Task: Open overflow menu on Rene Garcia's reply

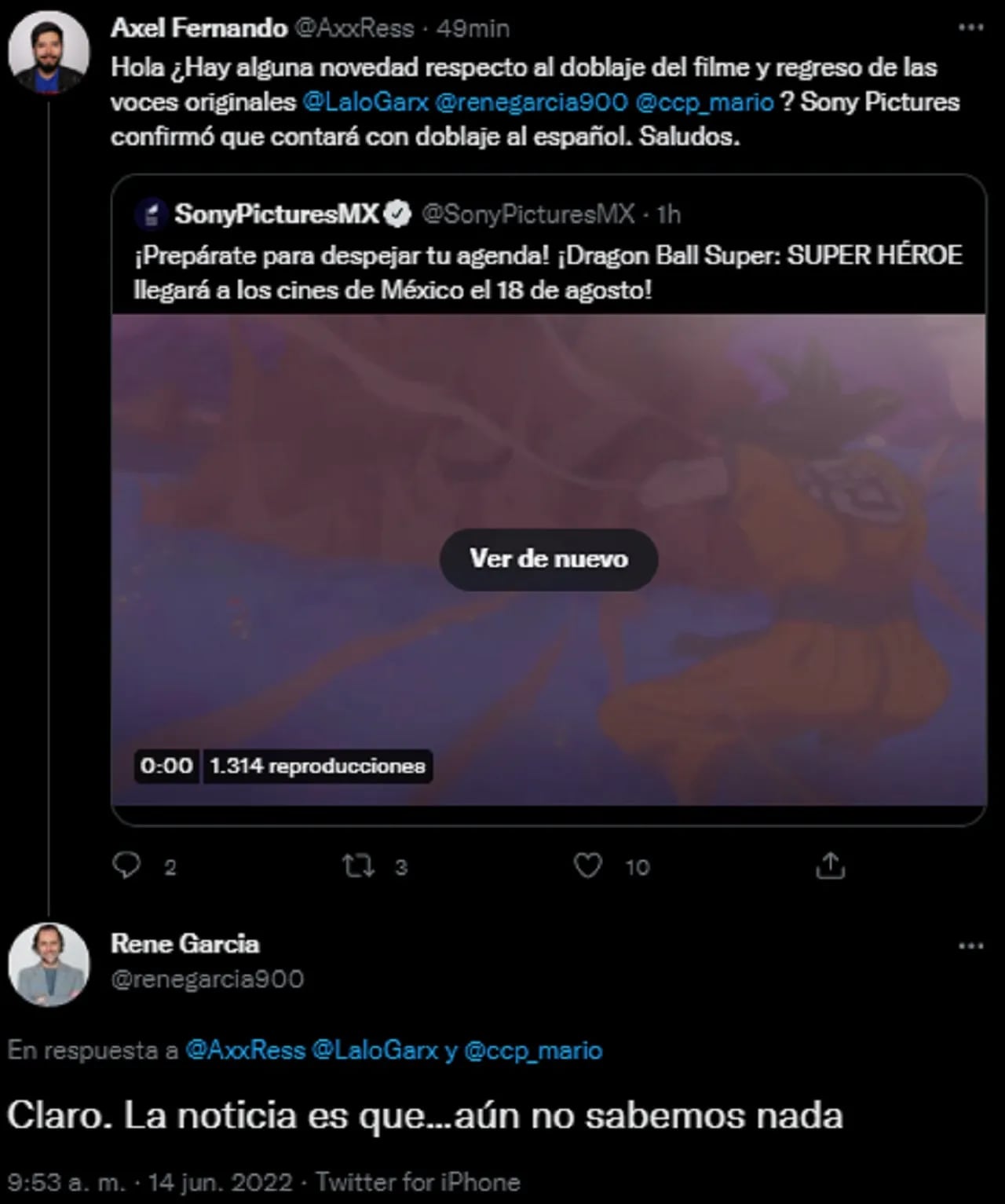Action: point(970,946)
